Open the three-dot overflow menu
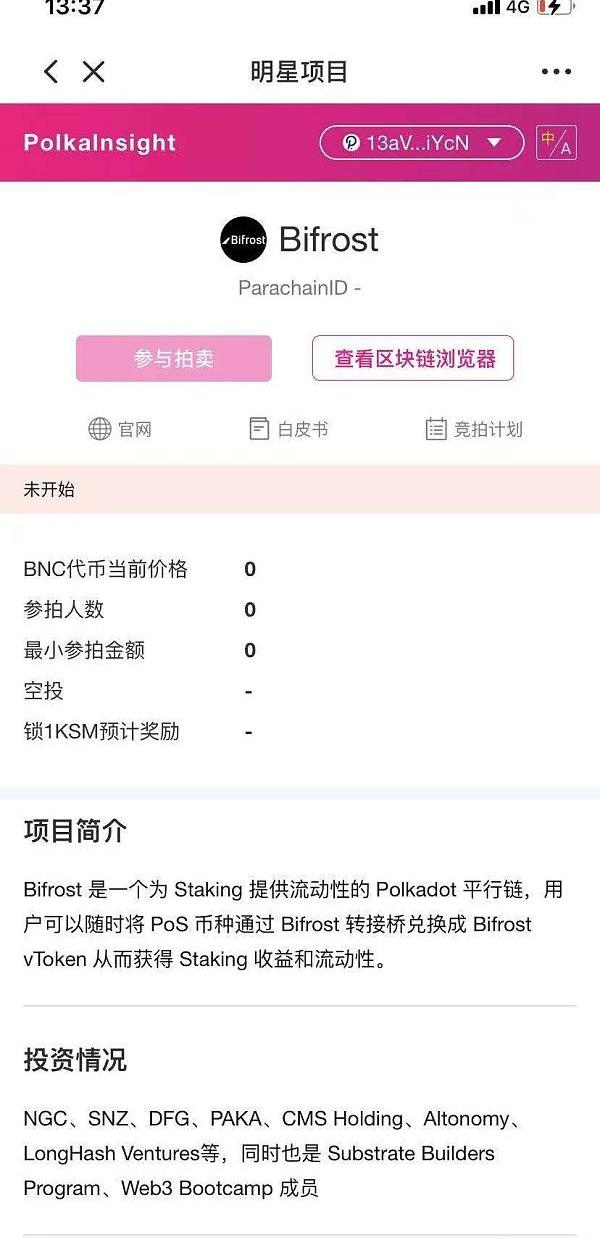 pos(556,72)
